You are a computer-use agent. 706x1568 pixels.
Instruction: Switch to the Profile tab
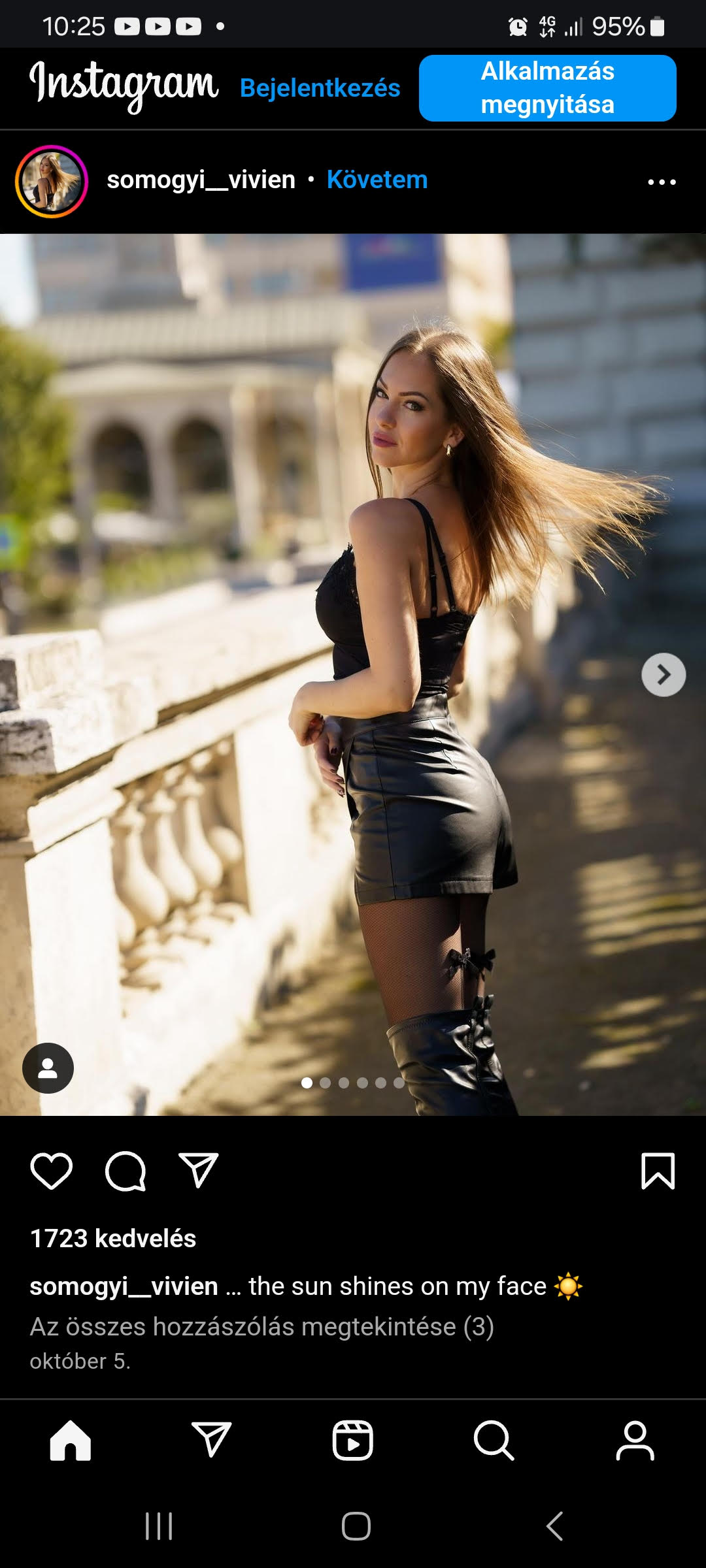coord(635,1440)
